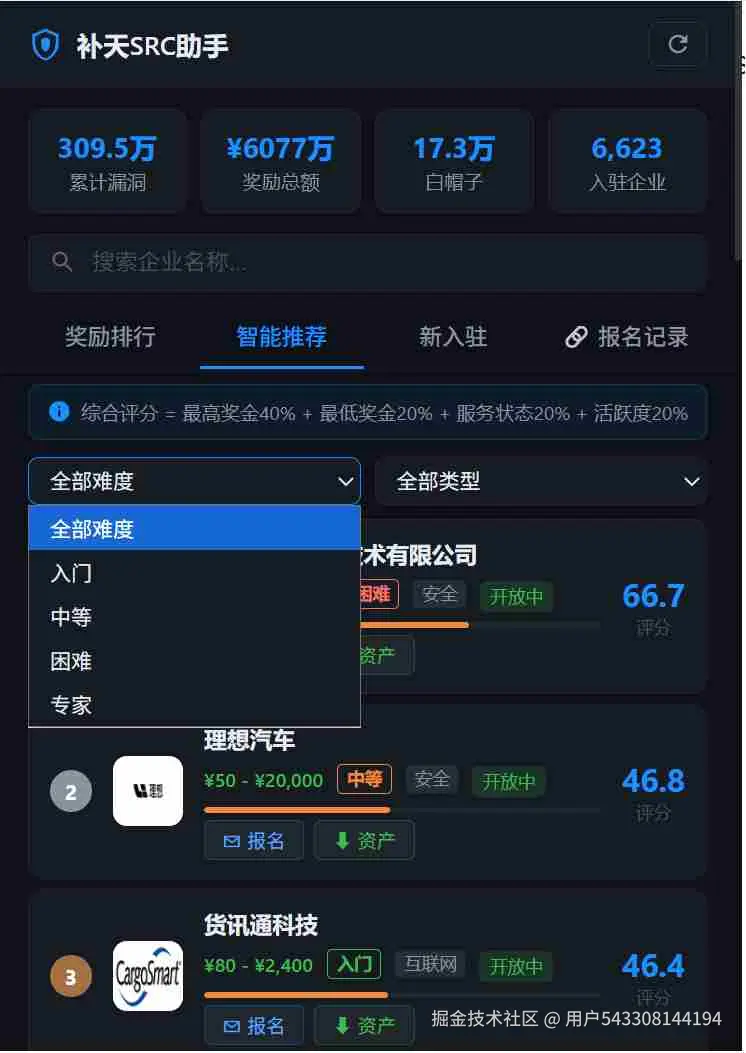The width and height of the screenshot is (746, 1053).
Task: View the 报名记录 tab
Action: coord(627,337)
